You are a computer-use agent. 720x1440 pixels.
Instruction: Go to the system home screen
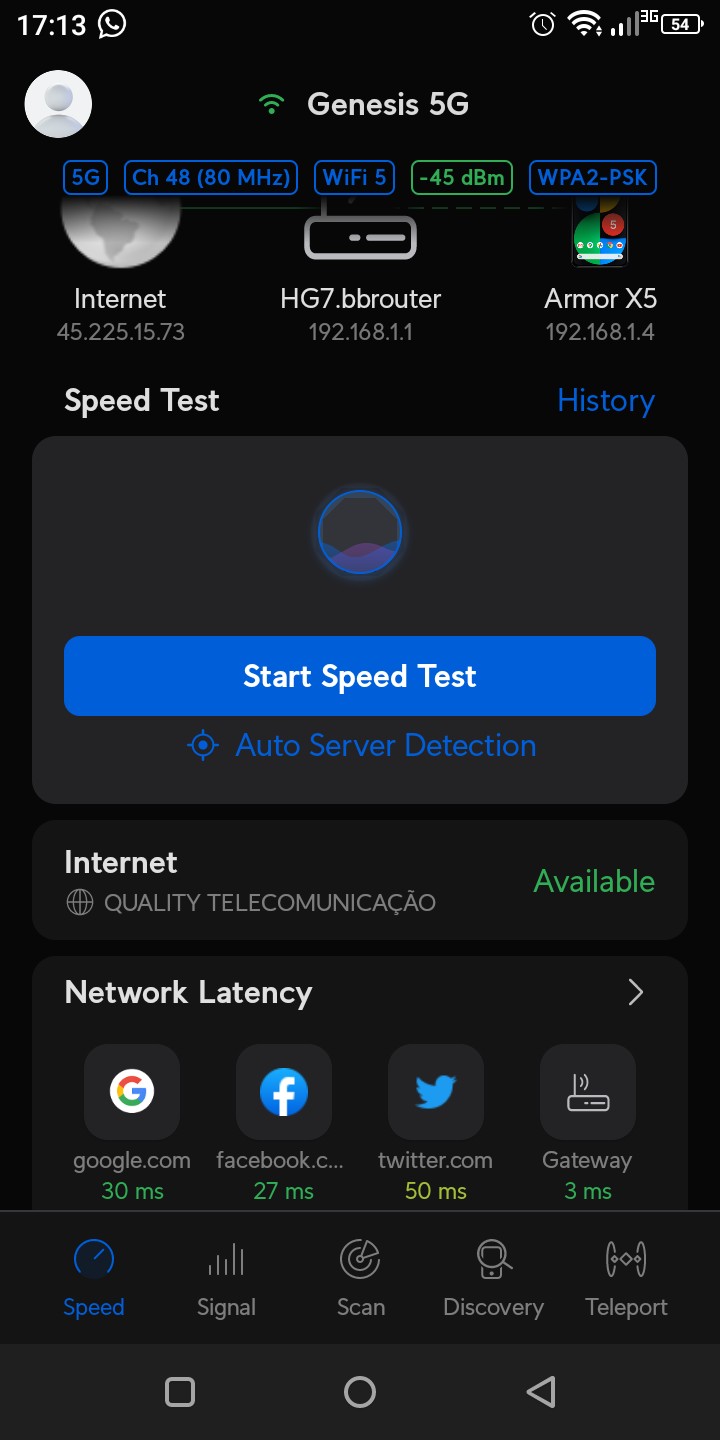(x=360, y=1391)
